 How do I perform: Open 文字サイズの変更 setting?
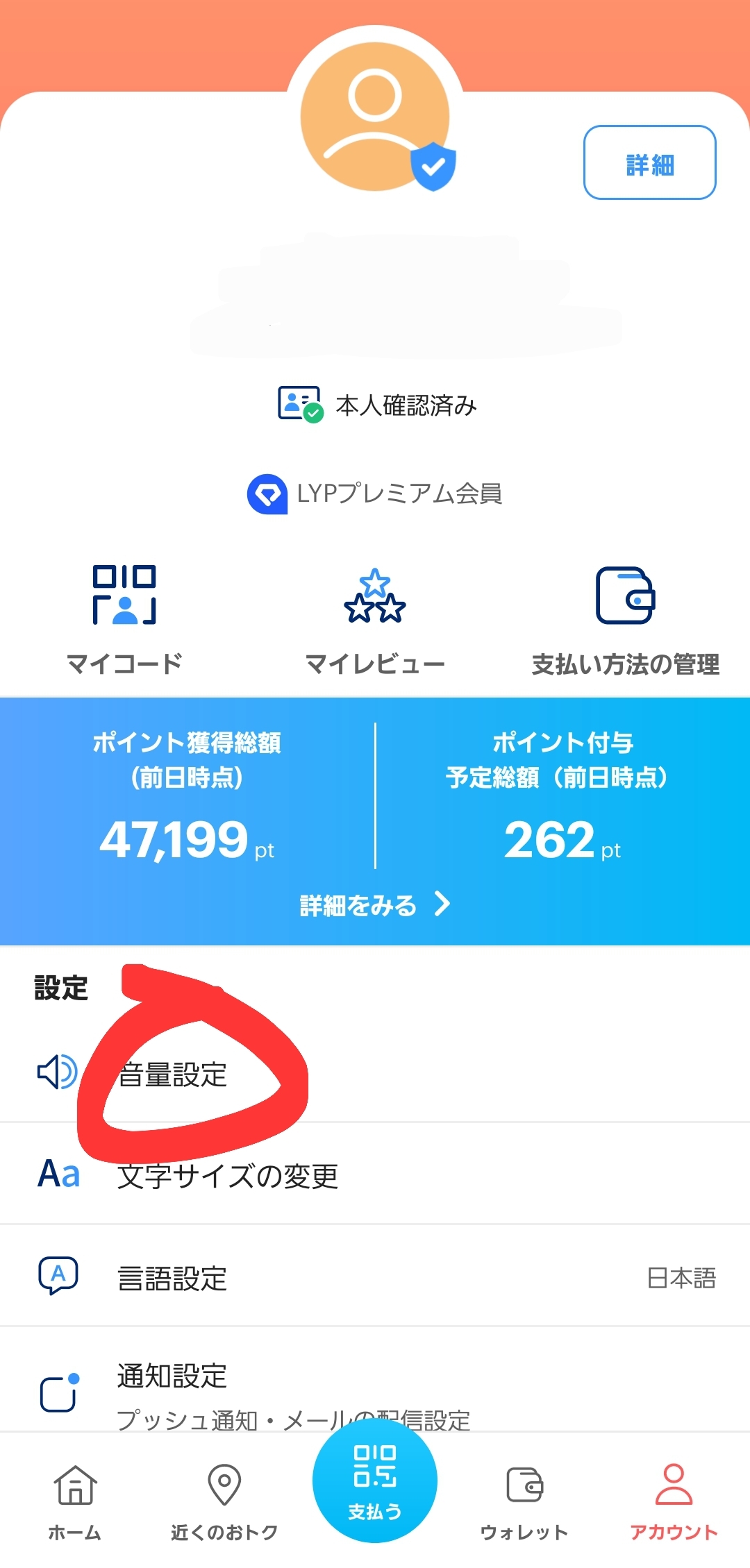point(228,1176)
